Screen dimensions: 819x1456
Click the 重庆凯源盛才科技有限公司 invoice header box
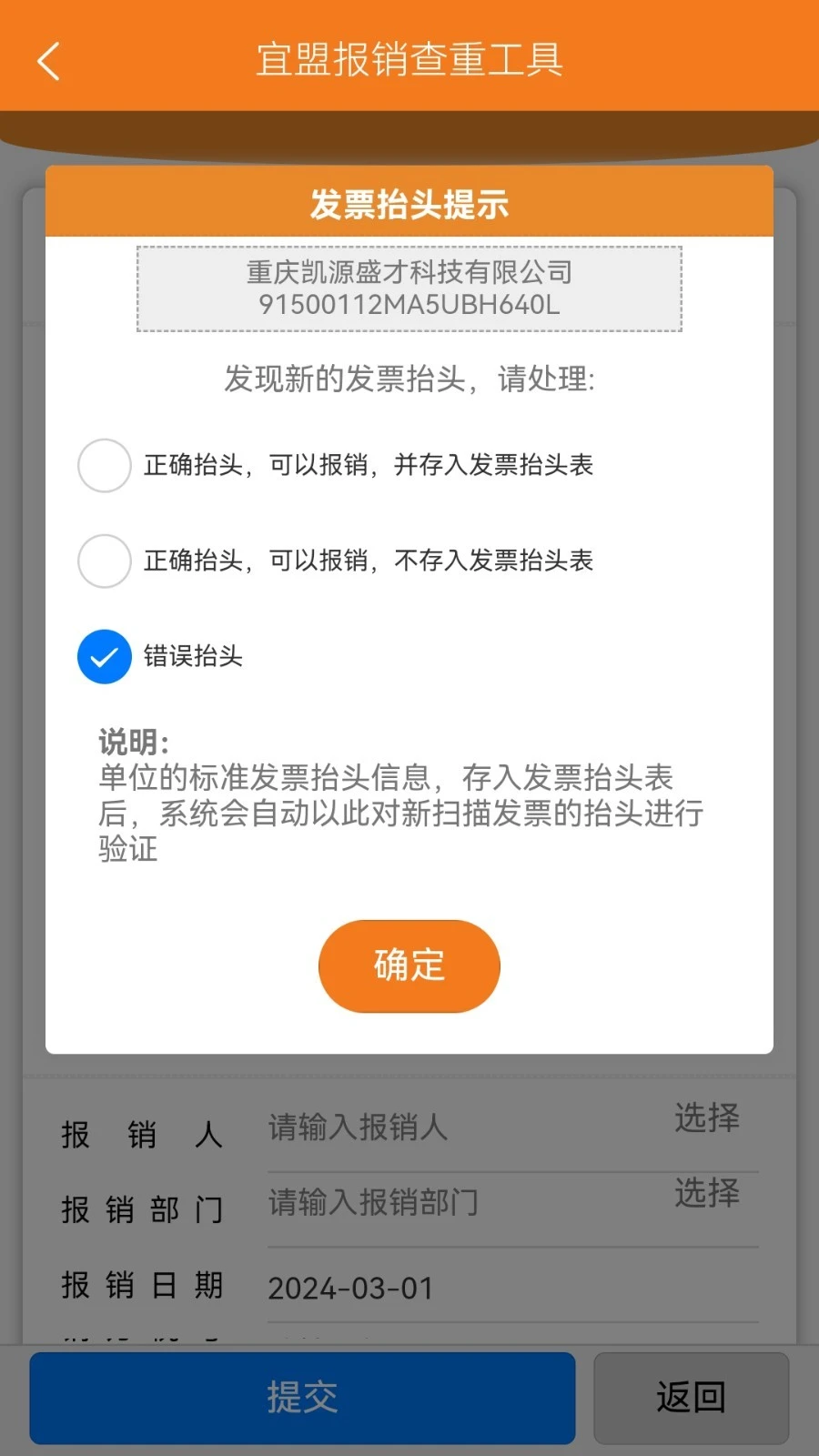pos(409,271)
